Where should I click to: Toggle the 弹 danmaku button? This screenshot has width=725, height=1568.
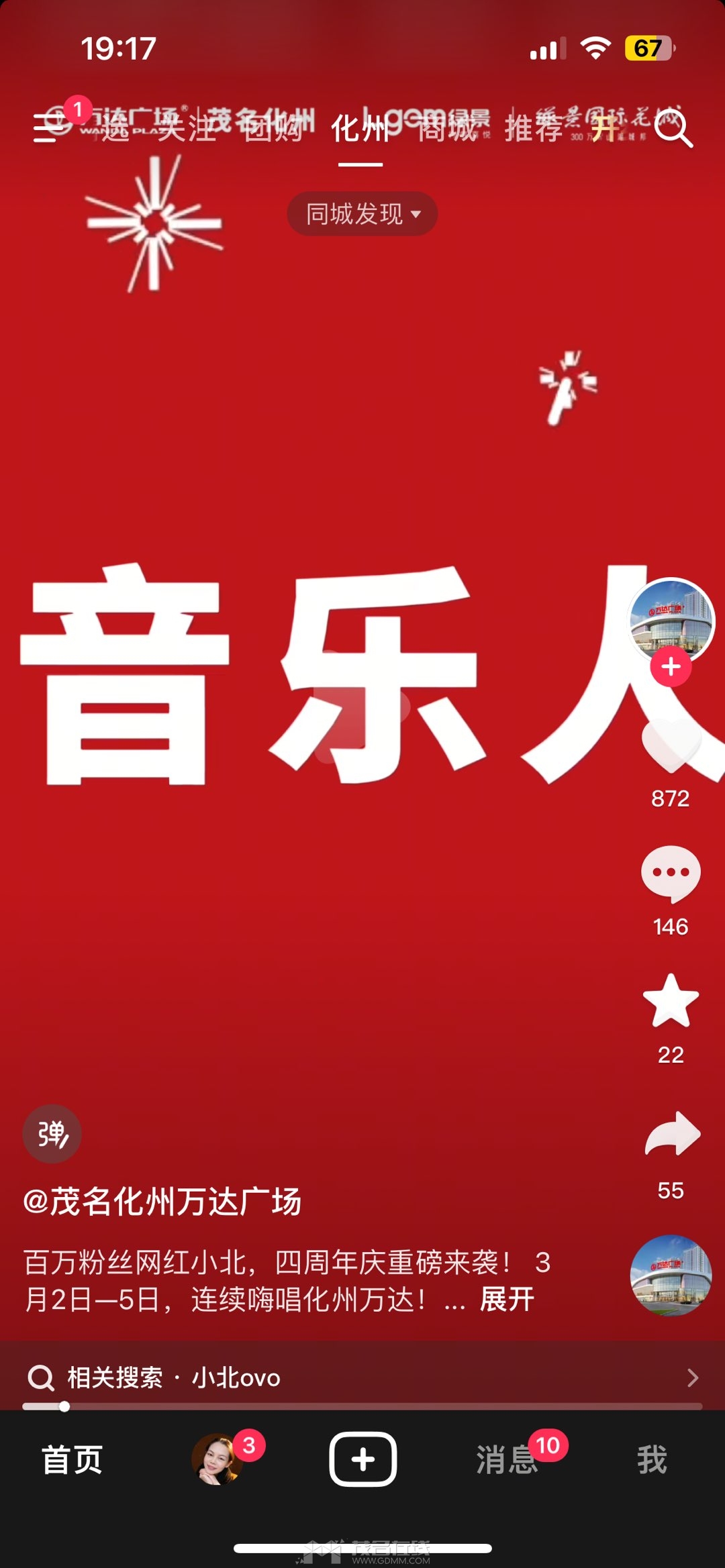(52, 1134)
